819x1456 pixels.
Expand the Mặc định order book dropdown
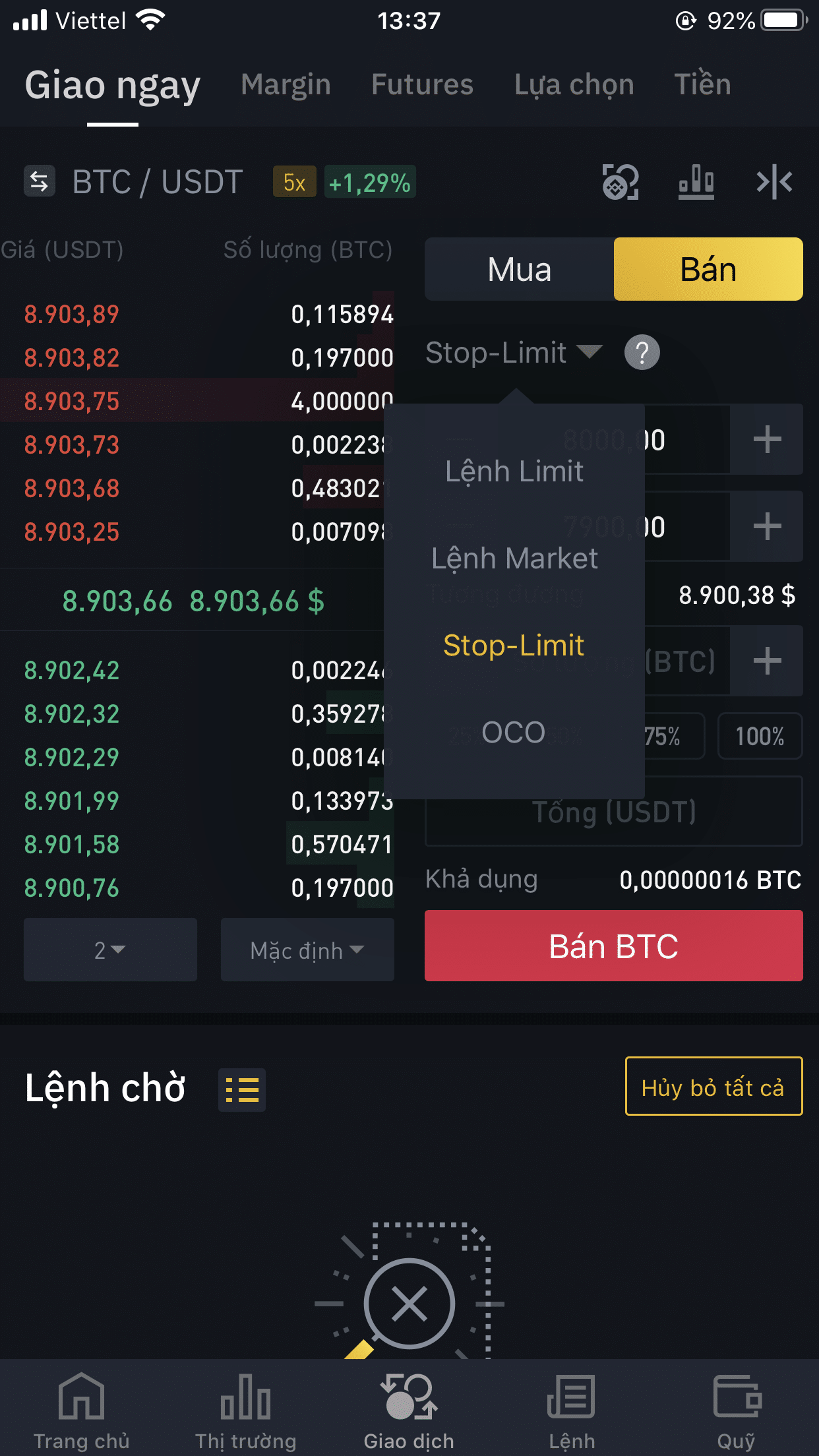coord(307,950)
